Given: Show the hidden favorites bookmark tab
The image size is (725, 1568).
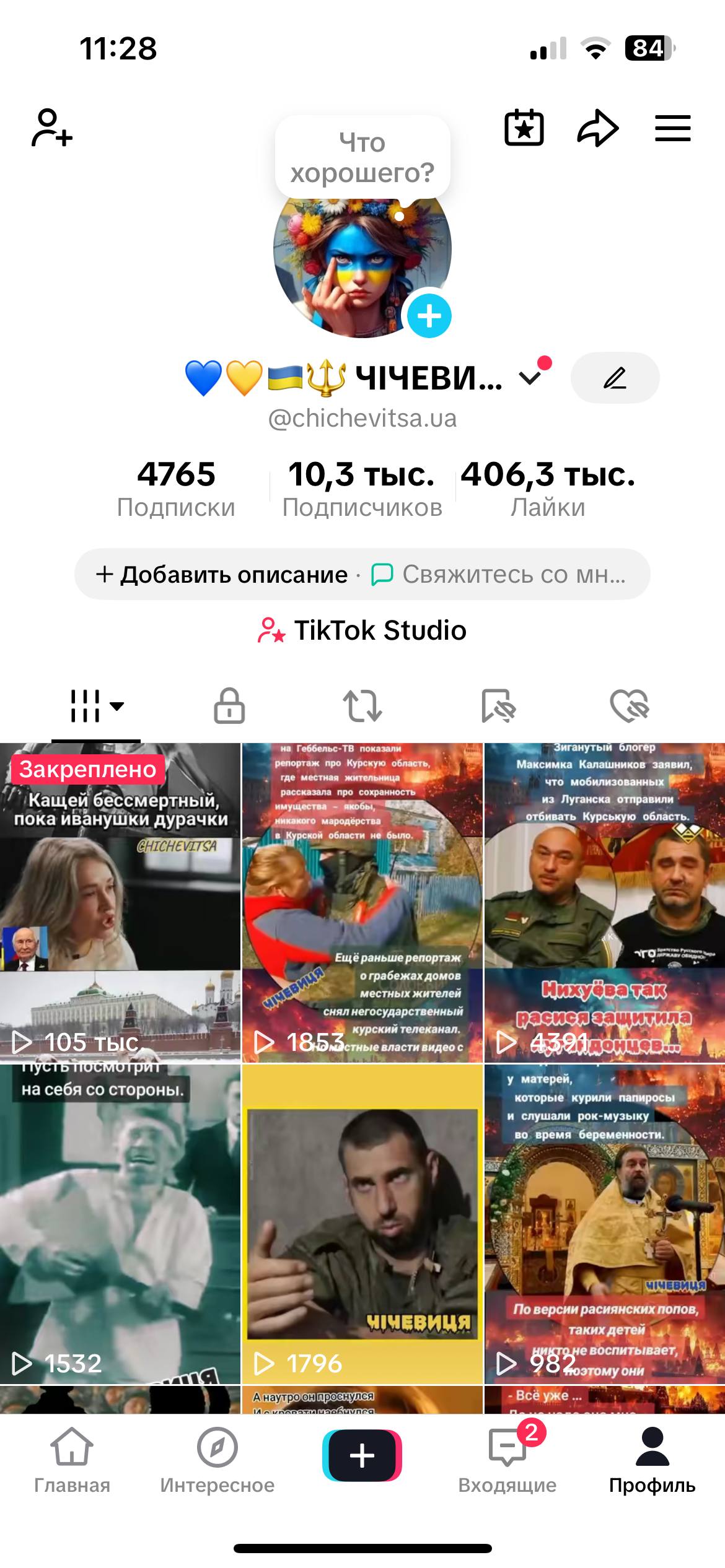Looking at the screenshot, I should point(498,706).
